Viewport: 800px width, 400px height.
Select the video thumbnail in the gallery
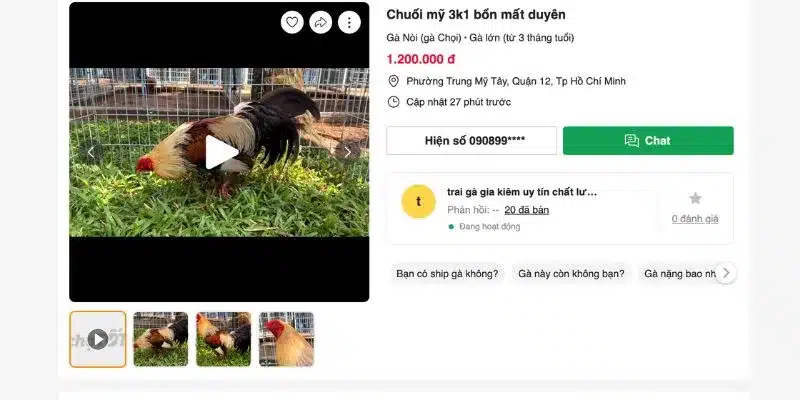coord(98,339)
